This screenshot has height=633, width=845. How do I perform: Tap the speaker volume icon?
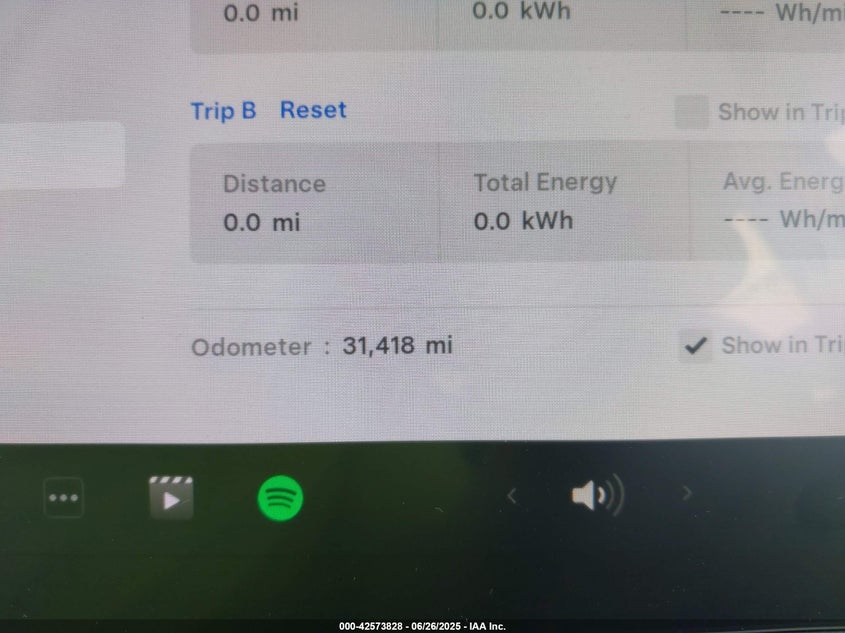coord(597,495)
